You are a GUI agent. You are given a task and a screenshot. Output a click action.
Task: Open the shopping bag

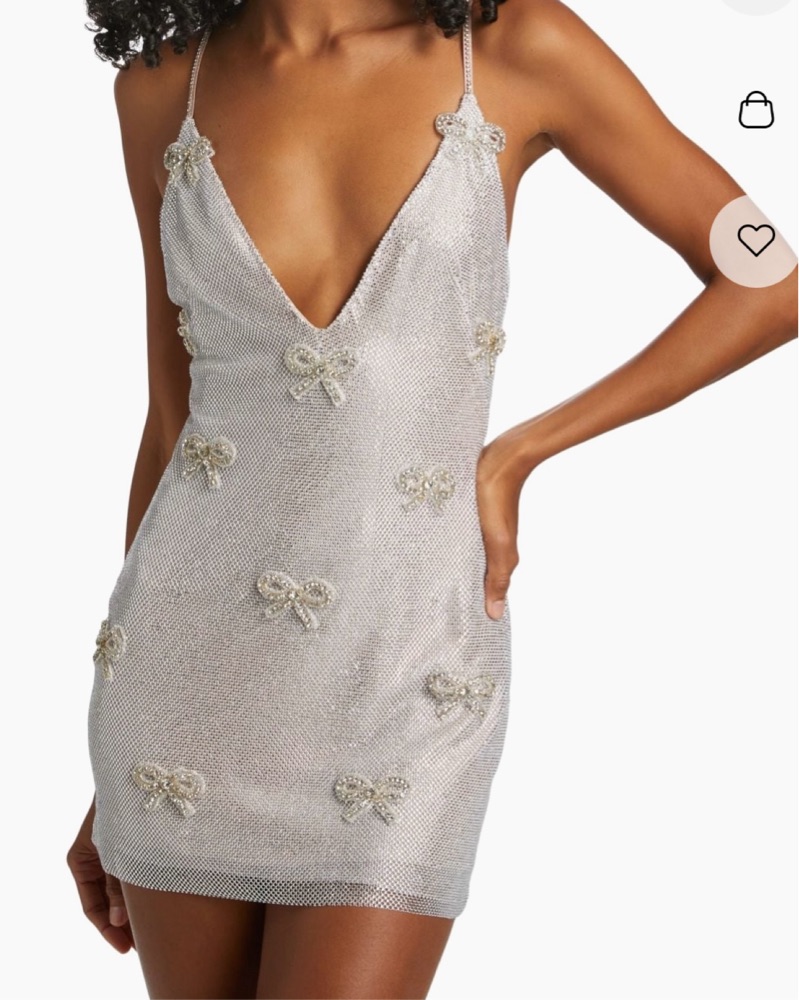point(756,110)
